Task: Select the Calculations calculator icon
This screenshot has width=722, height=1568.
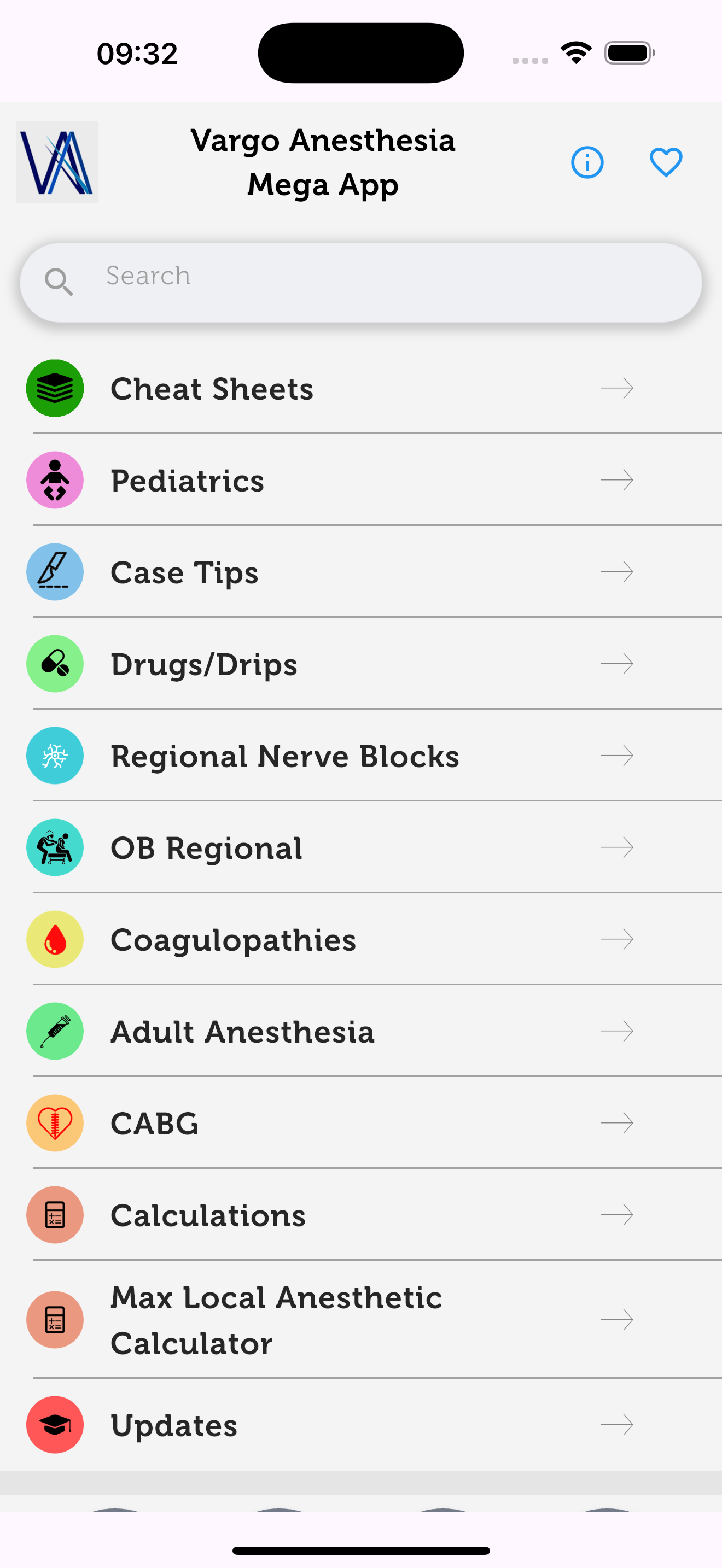Action: click(x=54, y=1215)
